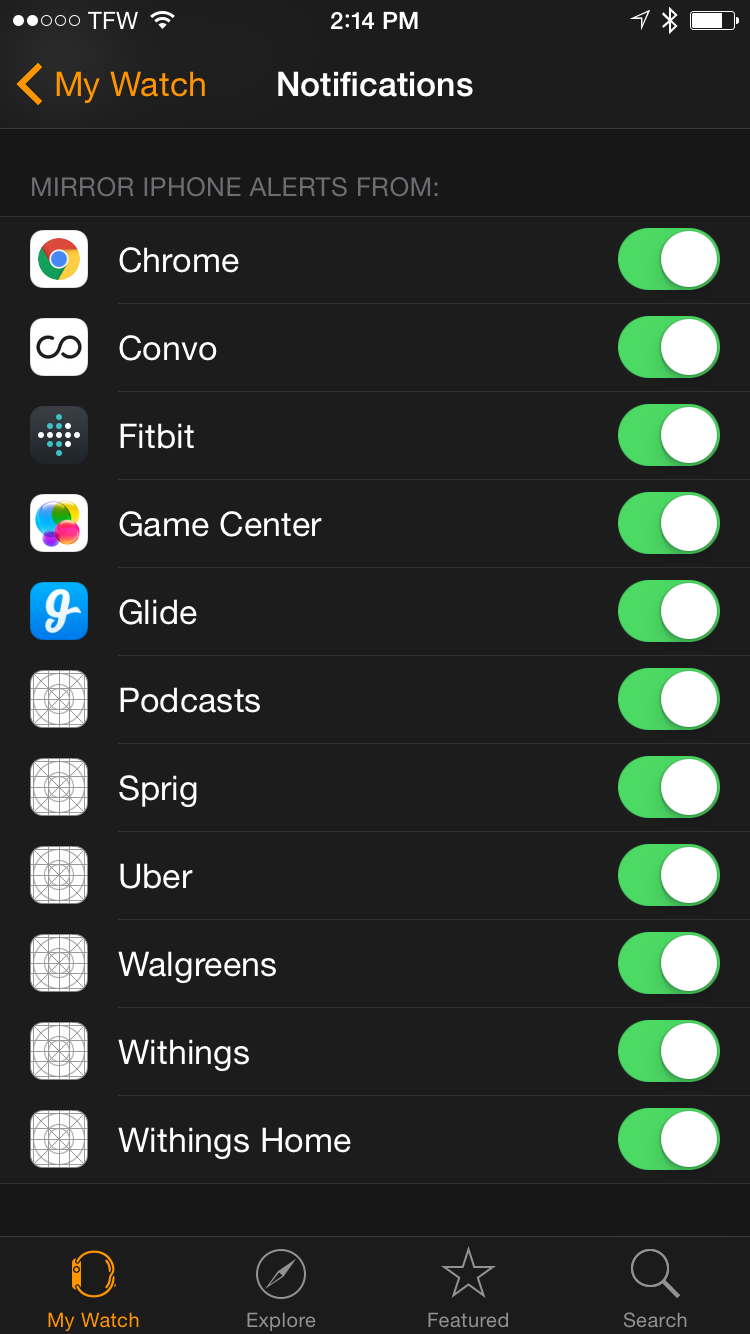Screen dimensions: 750x1334
Task: Select the My Watch tab
Action: click(93, 1288)
